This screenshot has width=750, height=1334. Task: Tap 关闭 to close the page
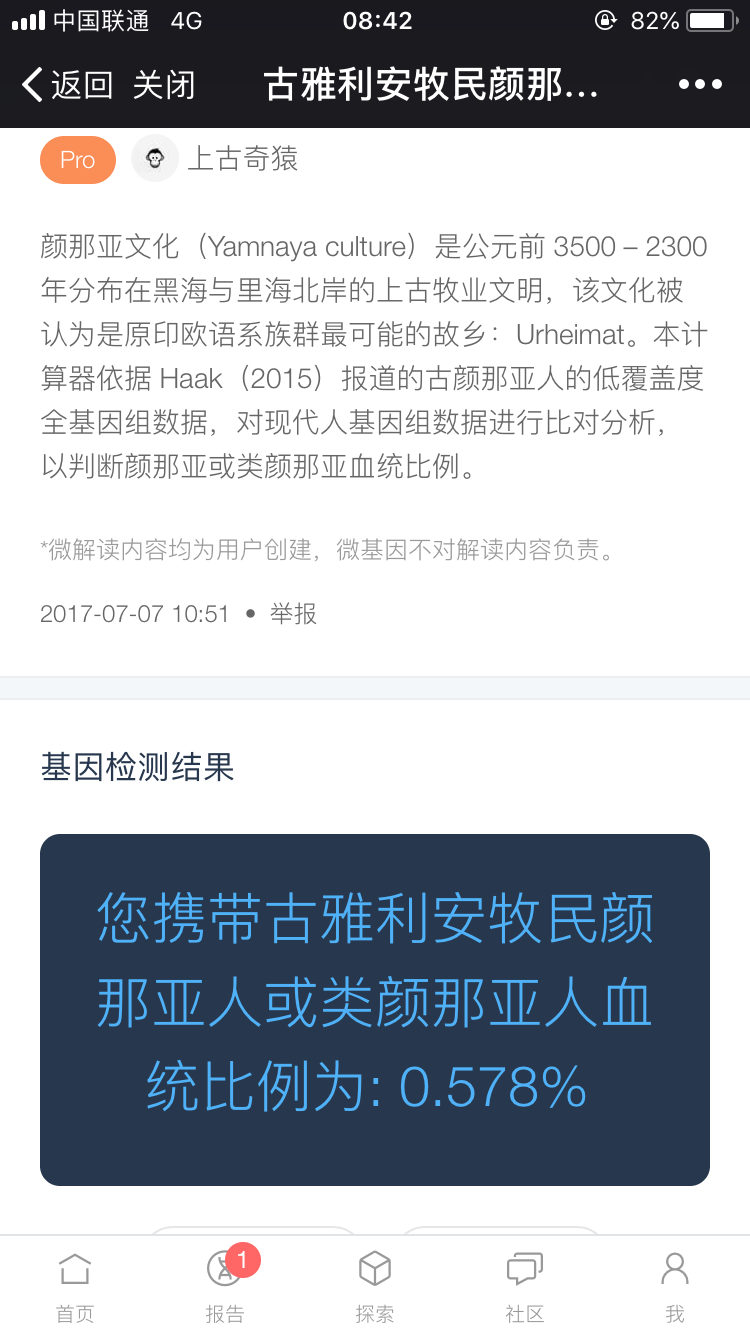pos(164,85)
